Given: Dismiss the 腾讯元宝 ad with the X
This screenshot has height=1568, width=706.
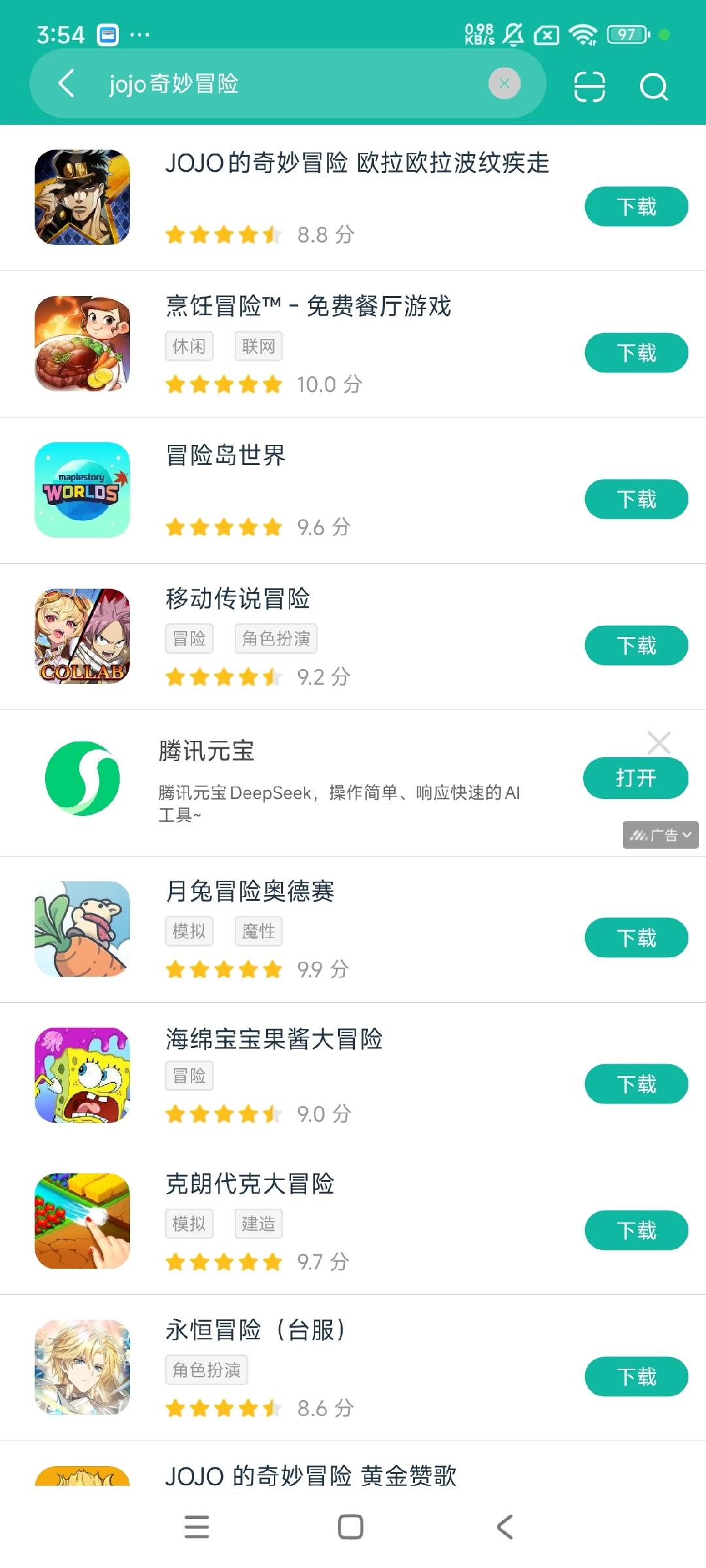Looking at the screenshot, I should click(660, 743).
